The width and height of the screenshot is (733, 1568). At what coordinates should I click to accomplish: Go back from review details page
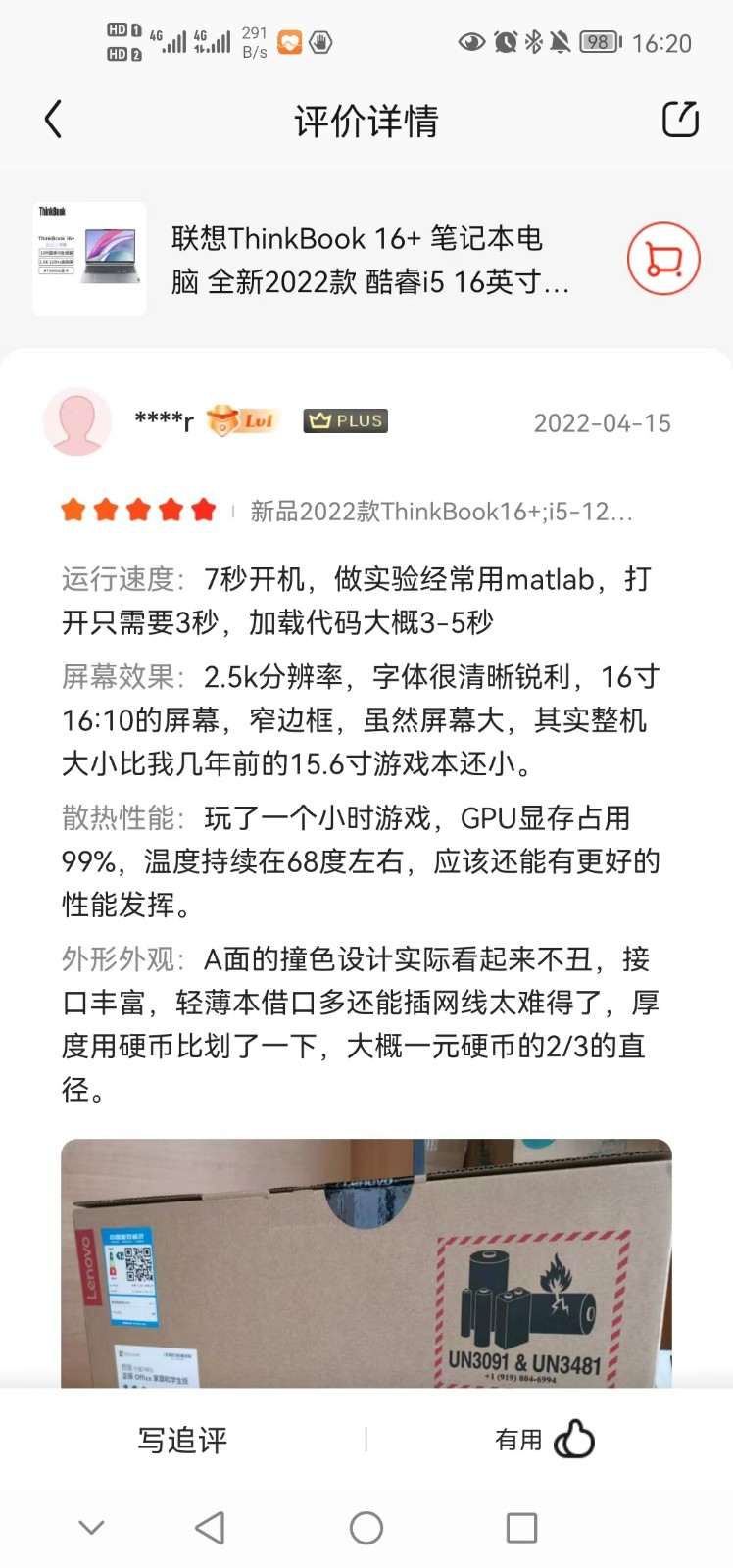[54, 120]
